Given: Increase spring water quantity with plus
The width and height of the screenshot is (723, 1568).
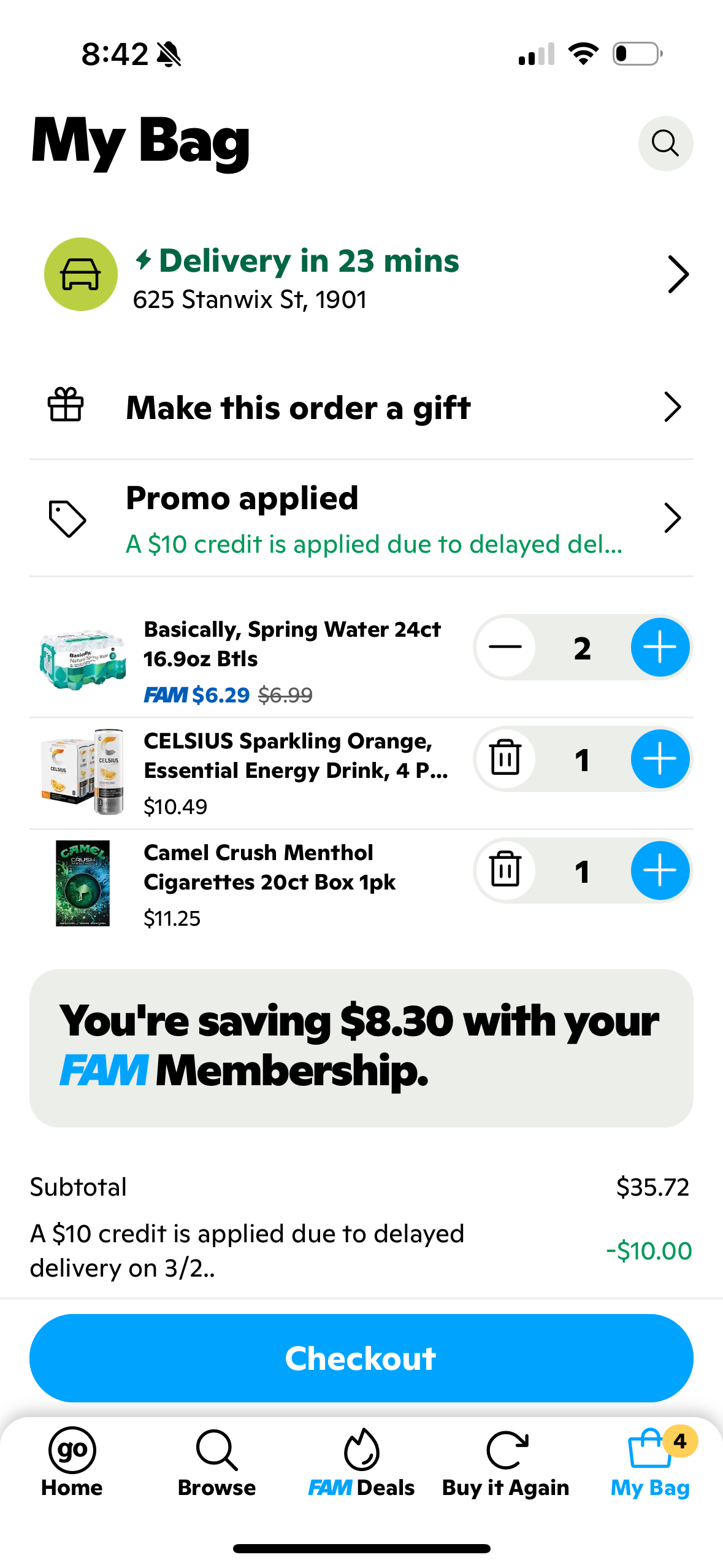Looking at the screenshot, I should [x=660, y=647].
